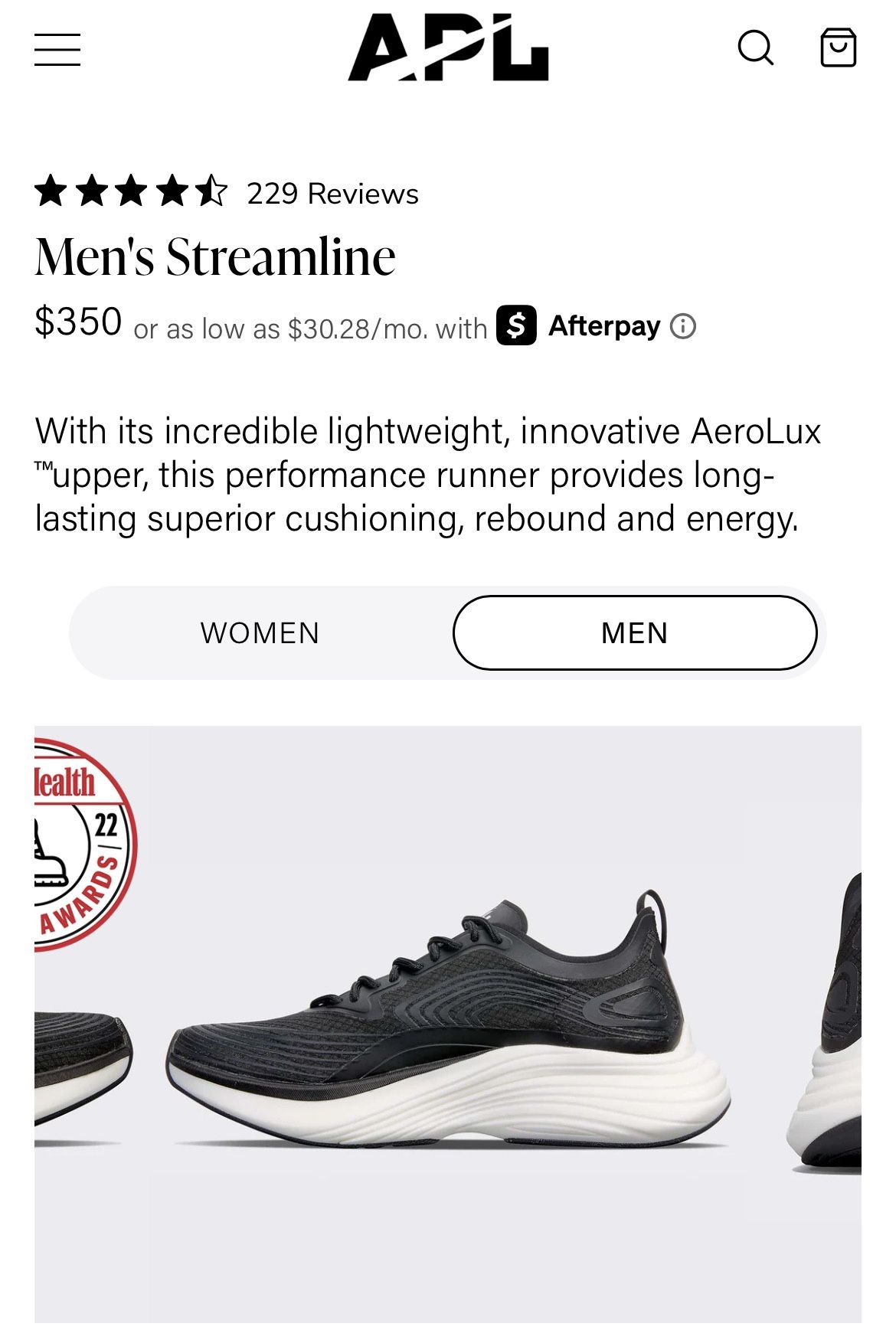
Task: Go to the APL home logo
Action: (448, 47)
